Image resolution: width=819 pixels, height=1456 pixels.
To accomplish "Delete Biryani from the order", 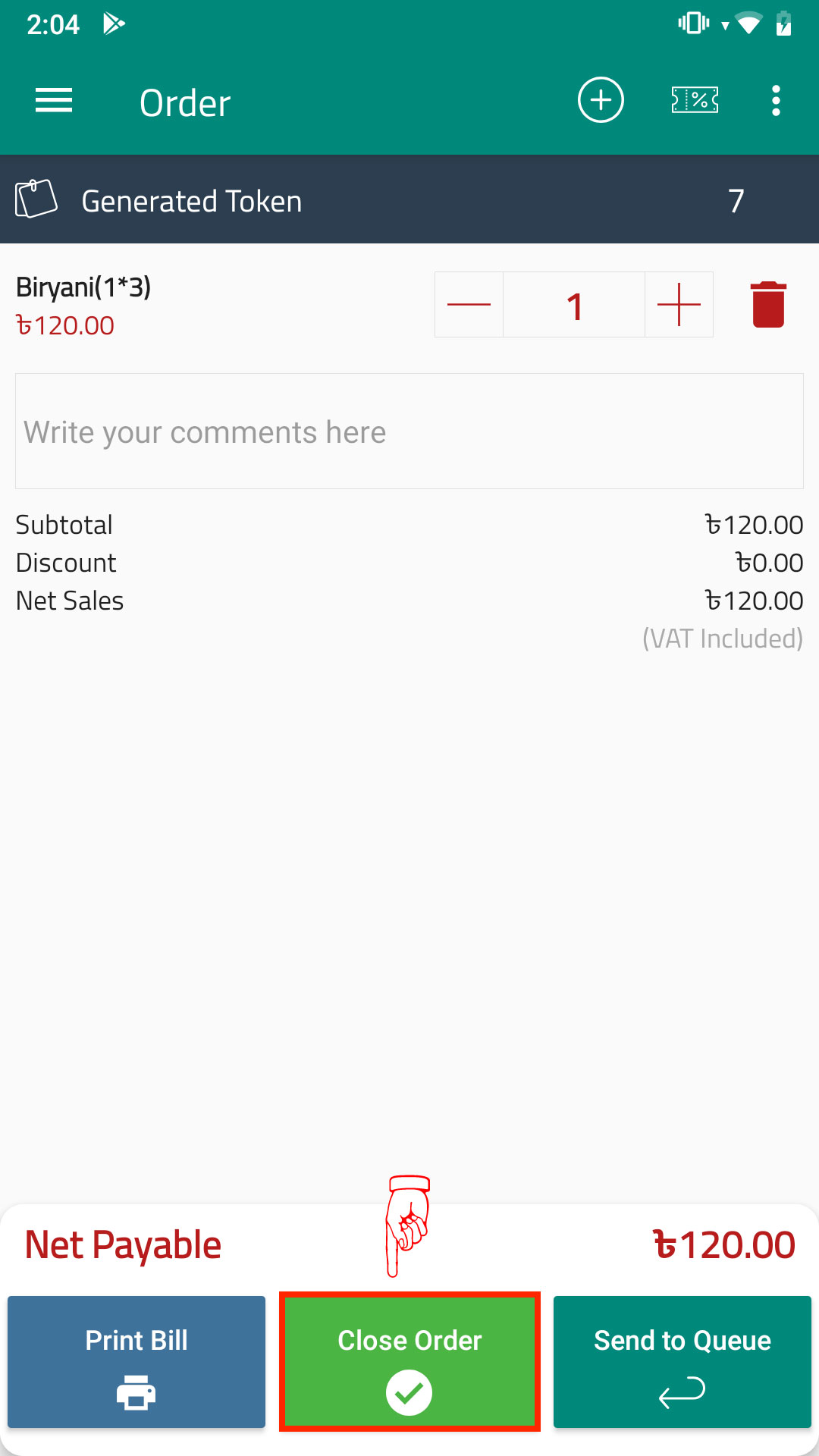I will 768,305.
